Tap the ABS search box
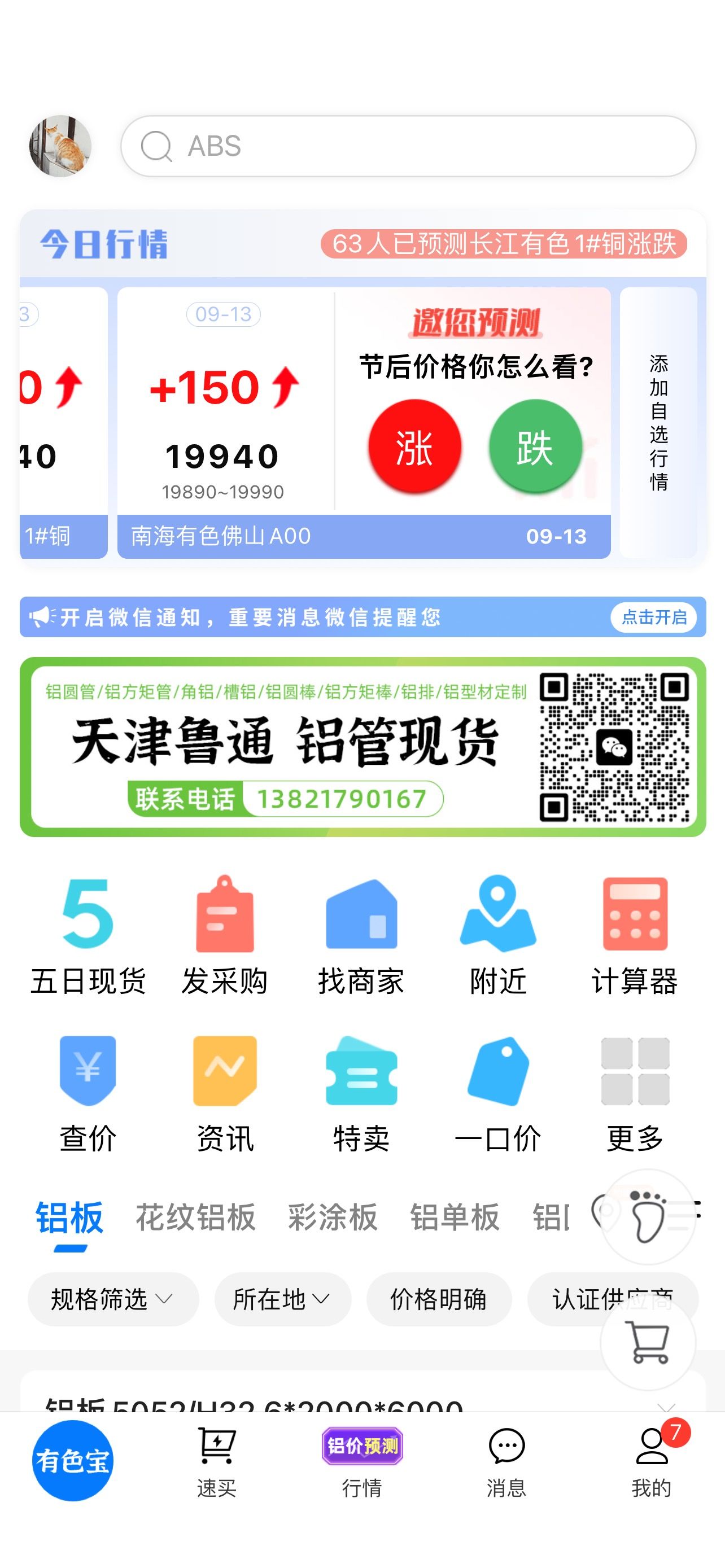725x1568 pixels. point(408,146)
